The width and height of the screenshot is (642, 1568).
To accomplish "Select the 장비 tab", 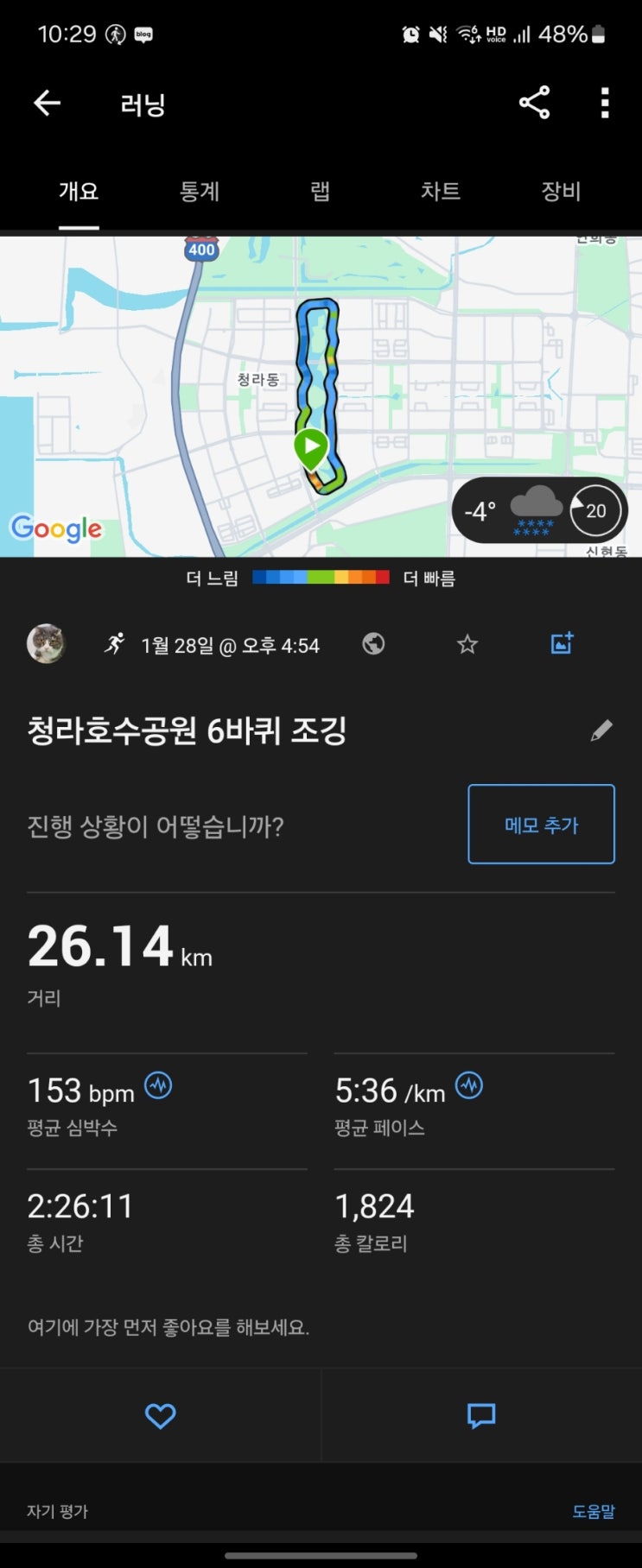I will [561, 191].
